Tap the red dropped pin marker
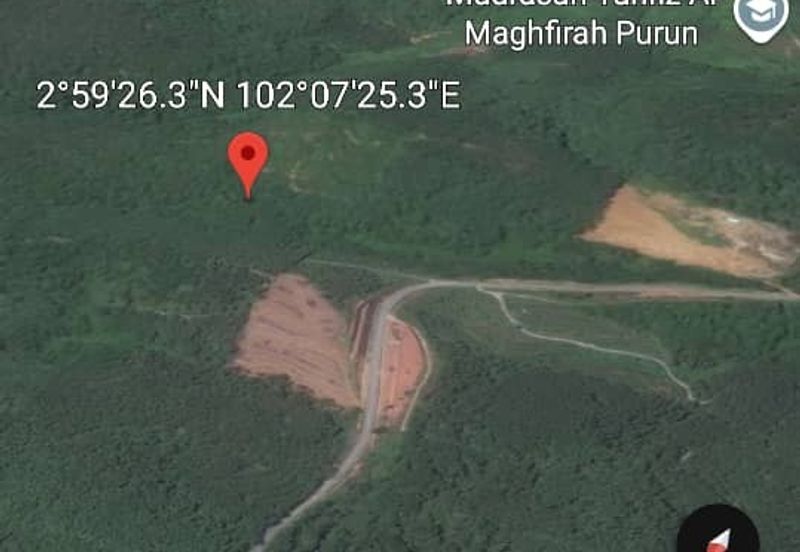The width and height of the screenshot is (800, 552). 248,160
